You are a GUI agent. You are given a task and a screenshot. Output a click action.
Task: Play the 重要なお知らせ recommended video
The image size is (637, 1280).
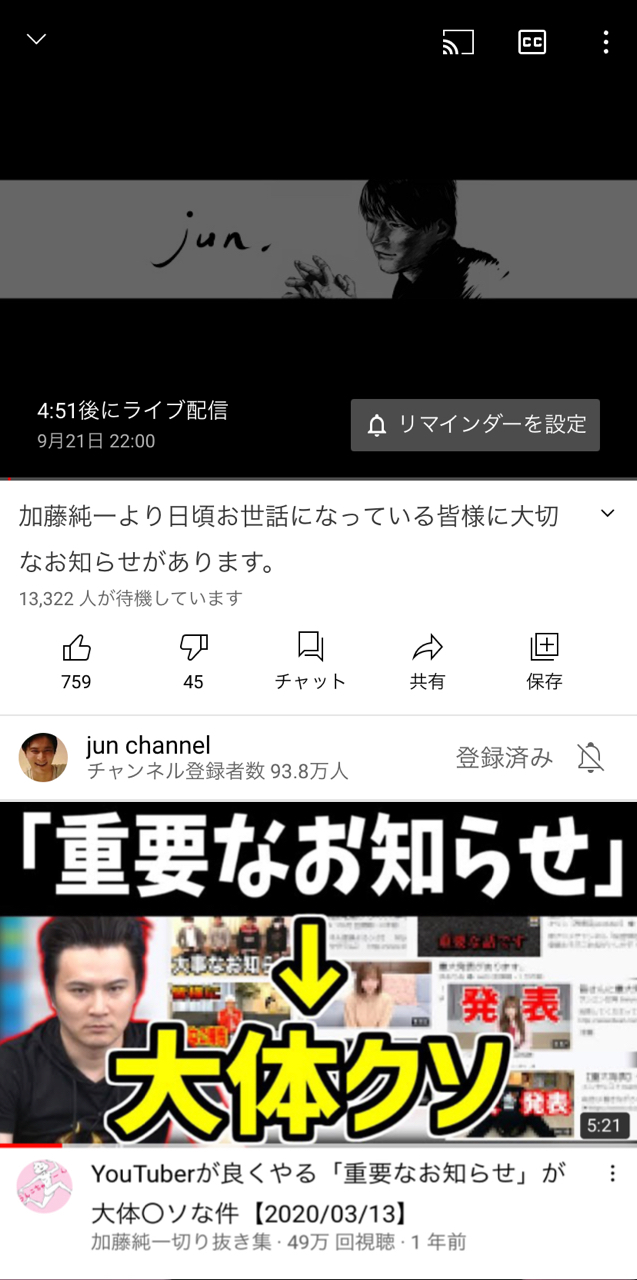tap(318, 972)
